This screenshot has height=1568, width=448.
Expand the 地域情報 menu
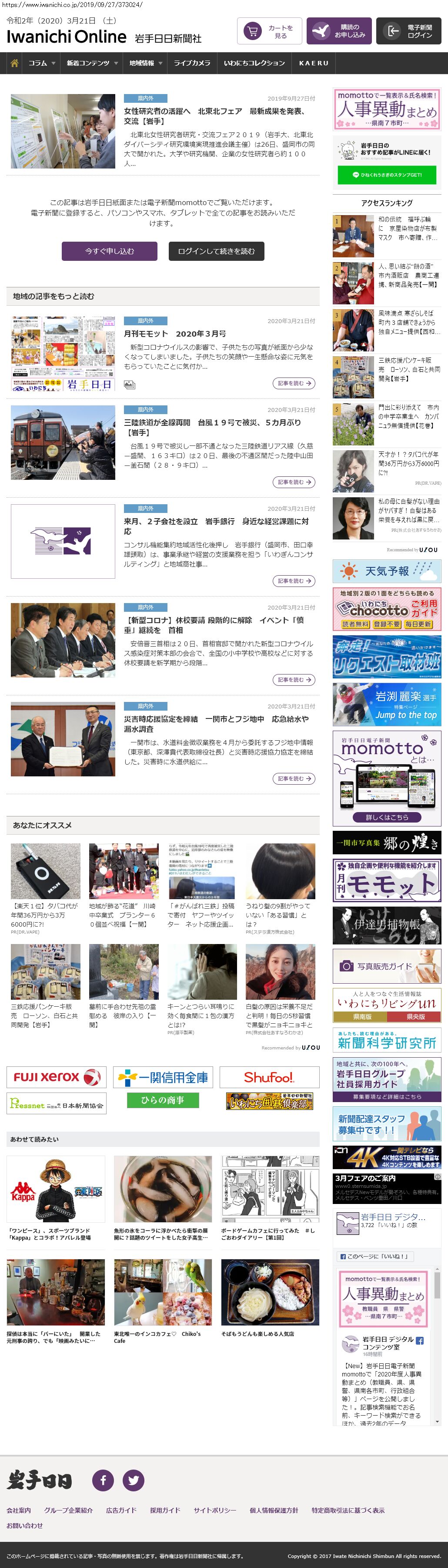click(x=145, y=63)
